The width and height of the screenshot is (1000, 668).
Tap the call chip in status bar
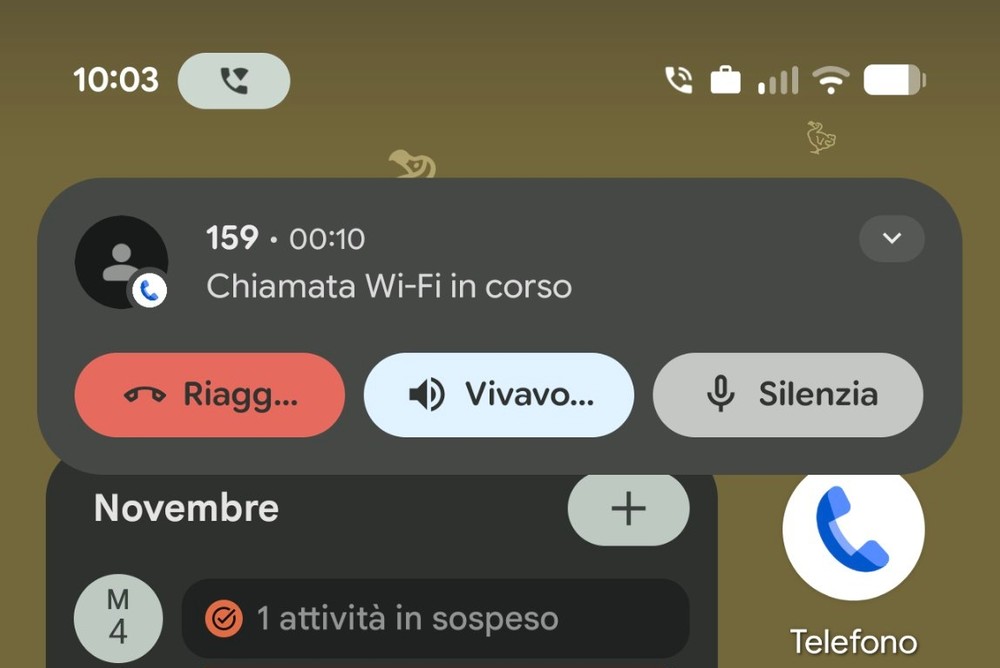(x=234, y=80)
